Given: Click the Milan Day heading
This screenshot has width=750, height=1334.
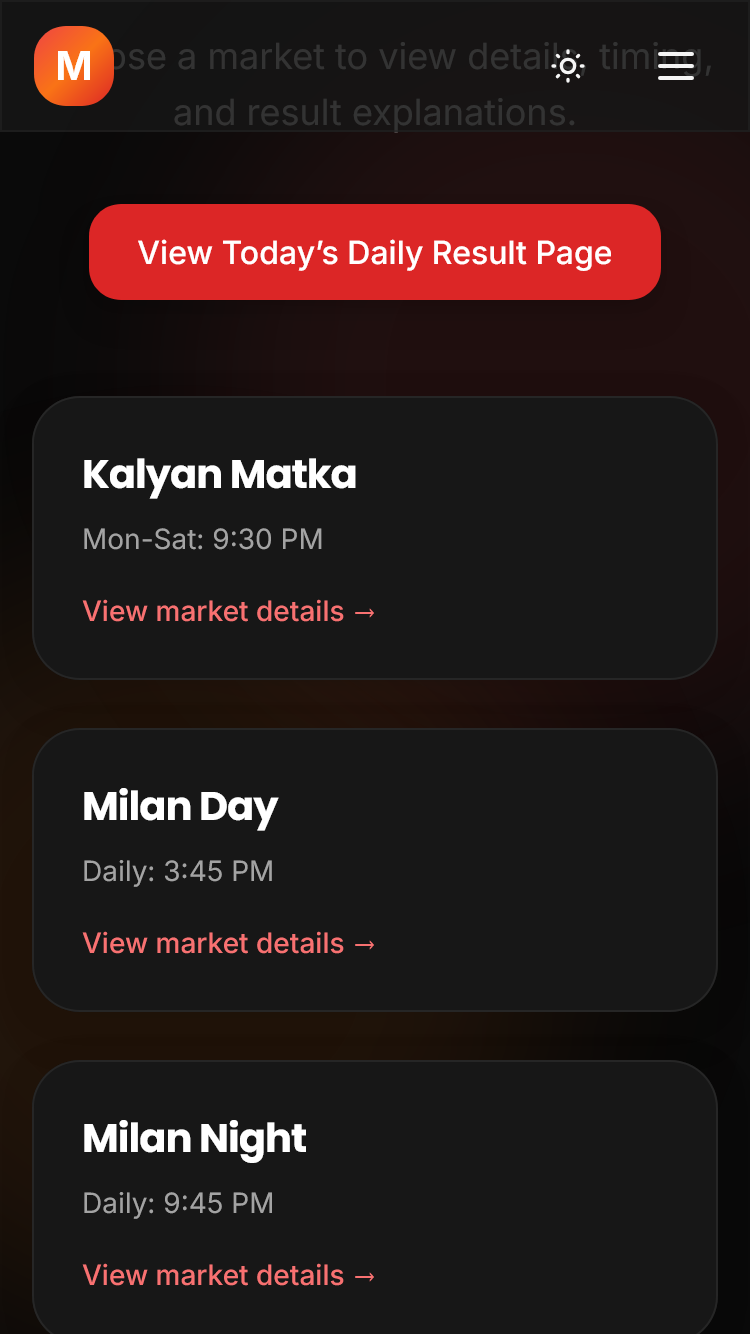Looking at the screenshot, I should click(x=180, y=806).
